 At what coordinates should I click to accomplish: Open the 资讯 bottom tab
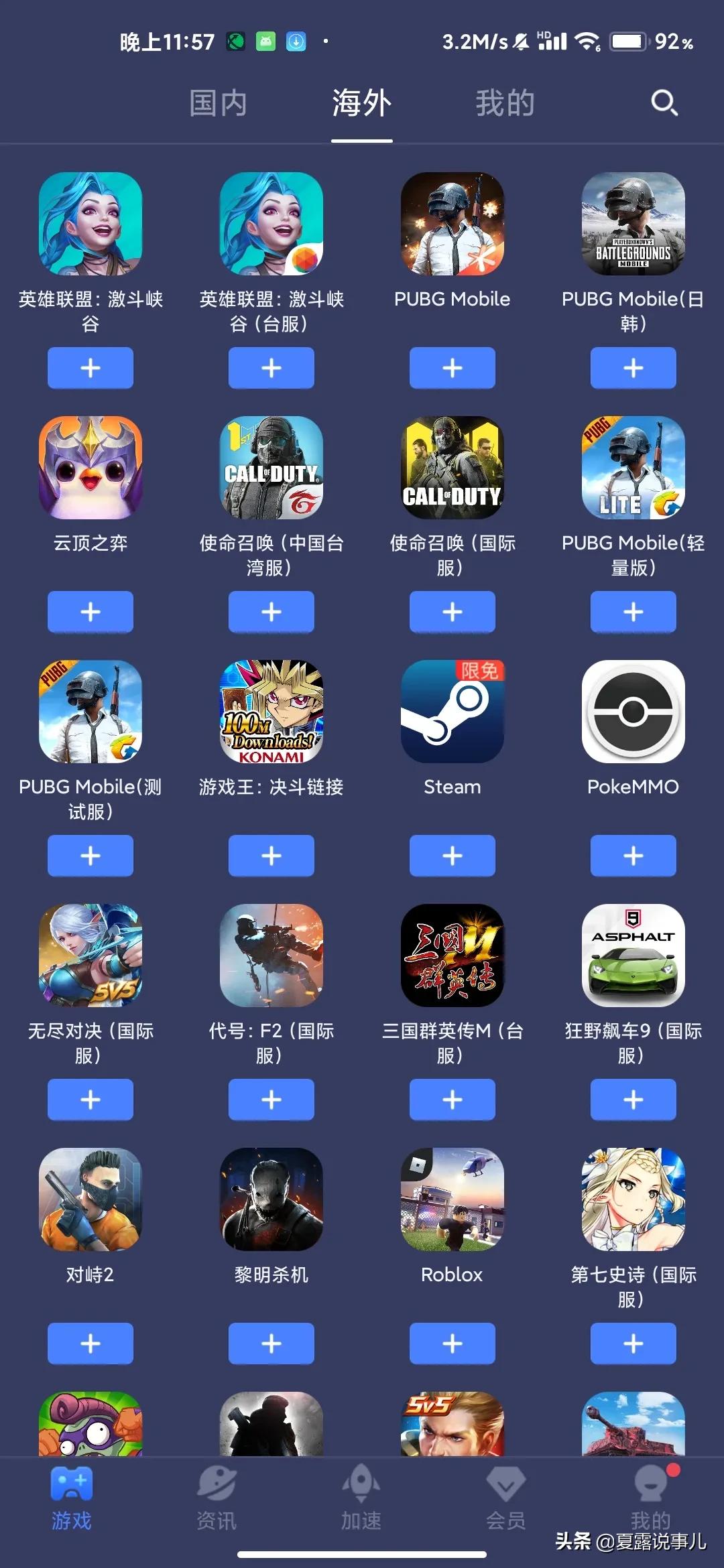[217, 1497]
